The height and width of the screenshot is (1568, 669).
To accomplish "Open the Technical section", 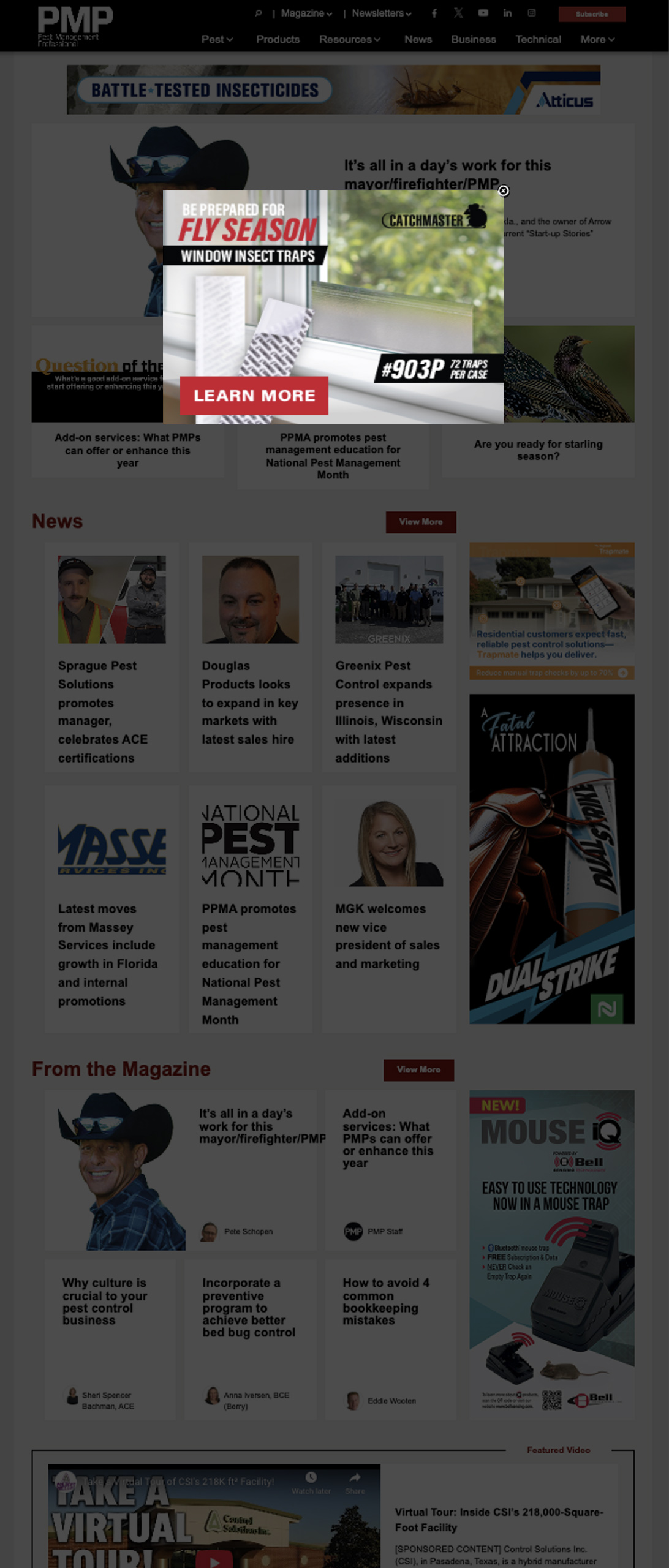I will tap(537, 39).
